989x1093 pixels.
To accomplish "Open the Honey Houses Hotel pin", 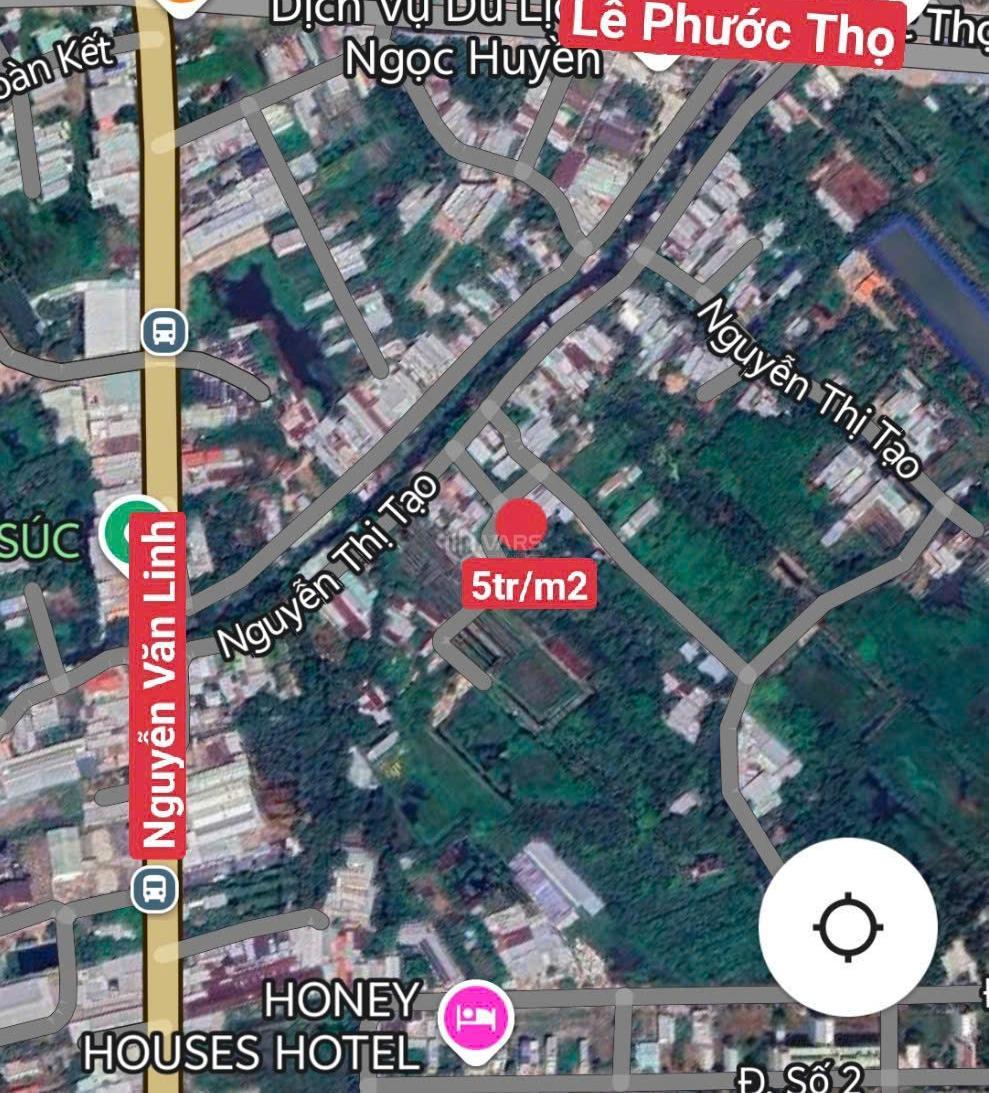I will 476,1018.
